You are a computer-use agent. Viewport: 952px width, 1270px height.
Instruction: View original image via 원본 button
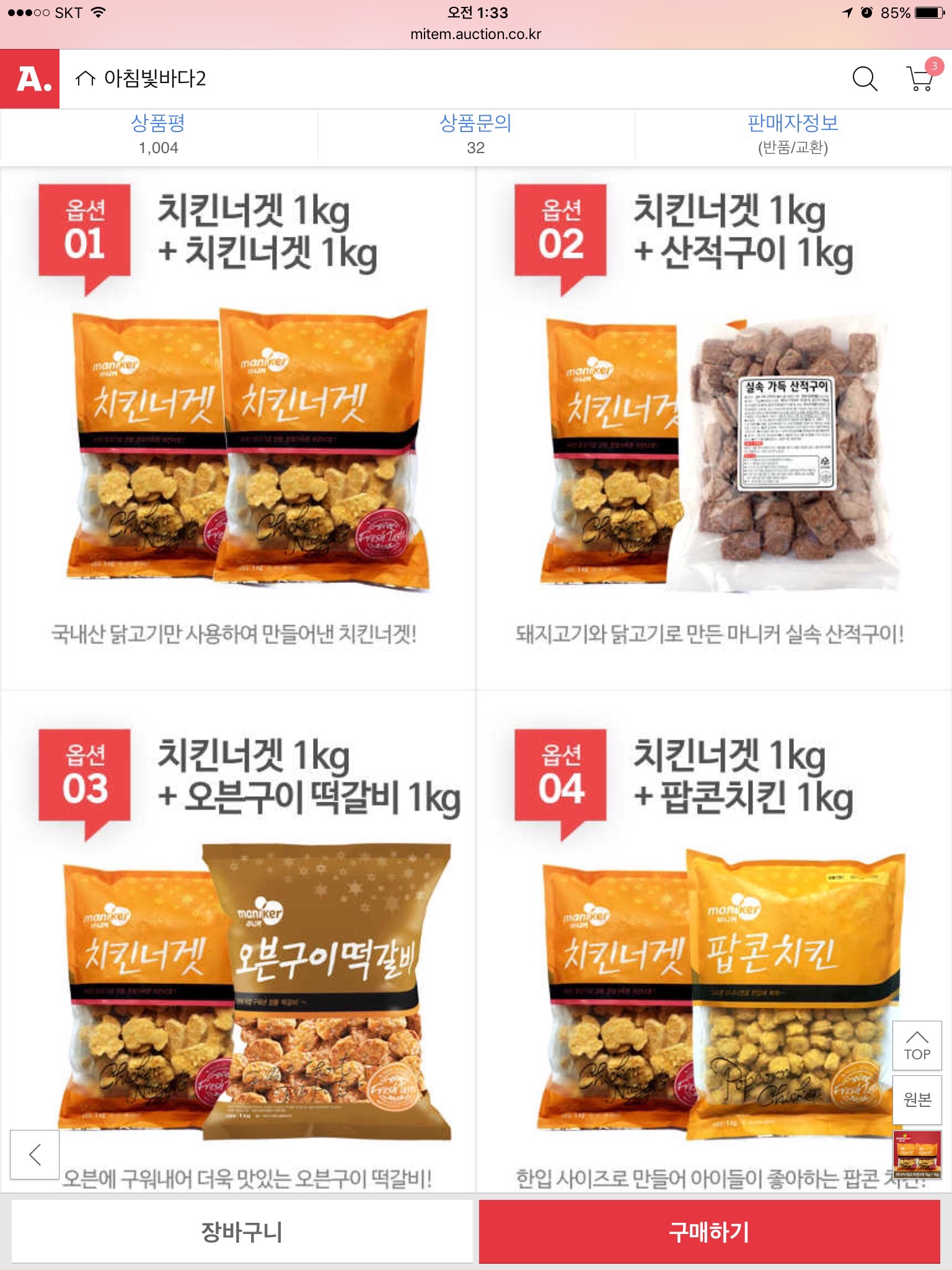point(917,1100)
